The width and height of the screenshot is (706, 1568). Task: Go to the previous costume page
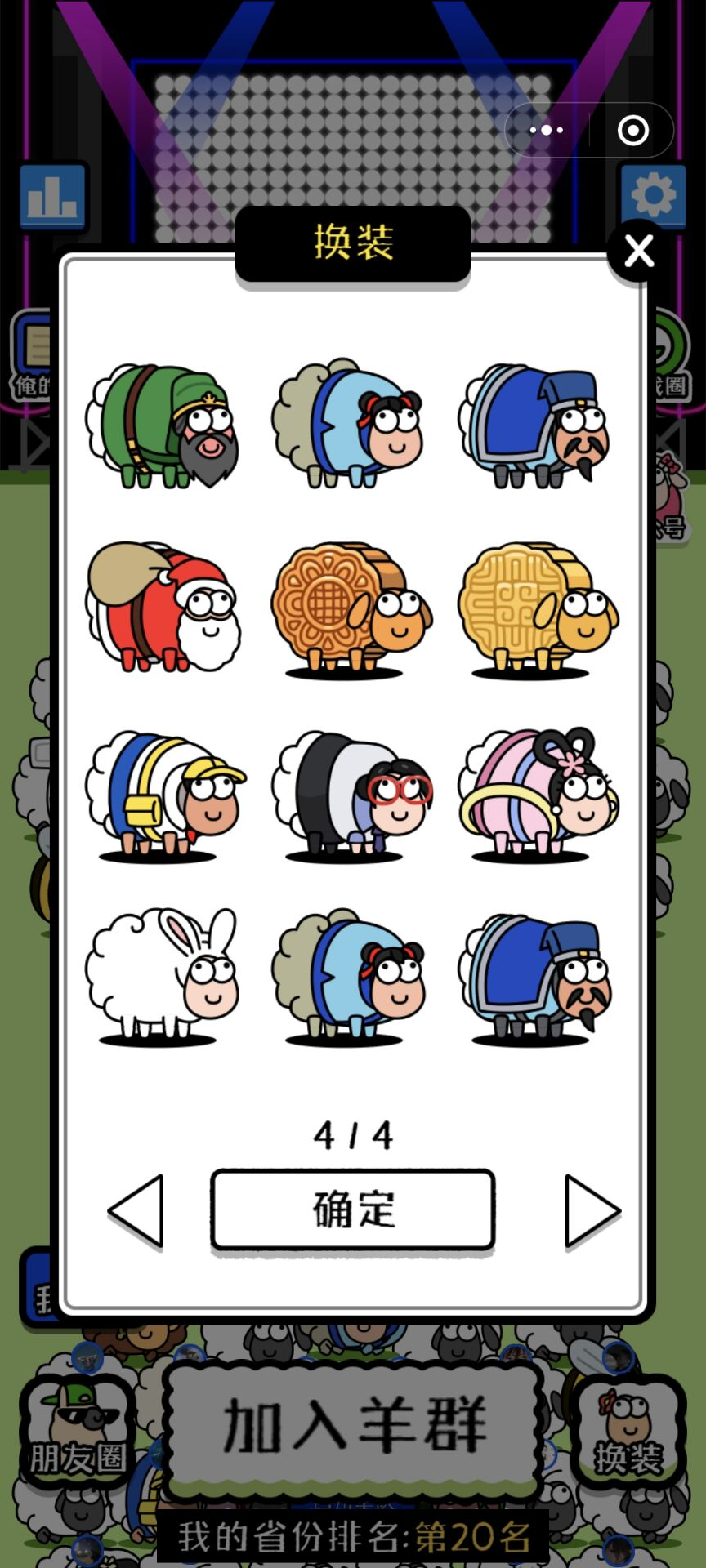[136, 1211]
